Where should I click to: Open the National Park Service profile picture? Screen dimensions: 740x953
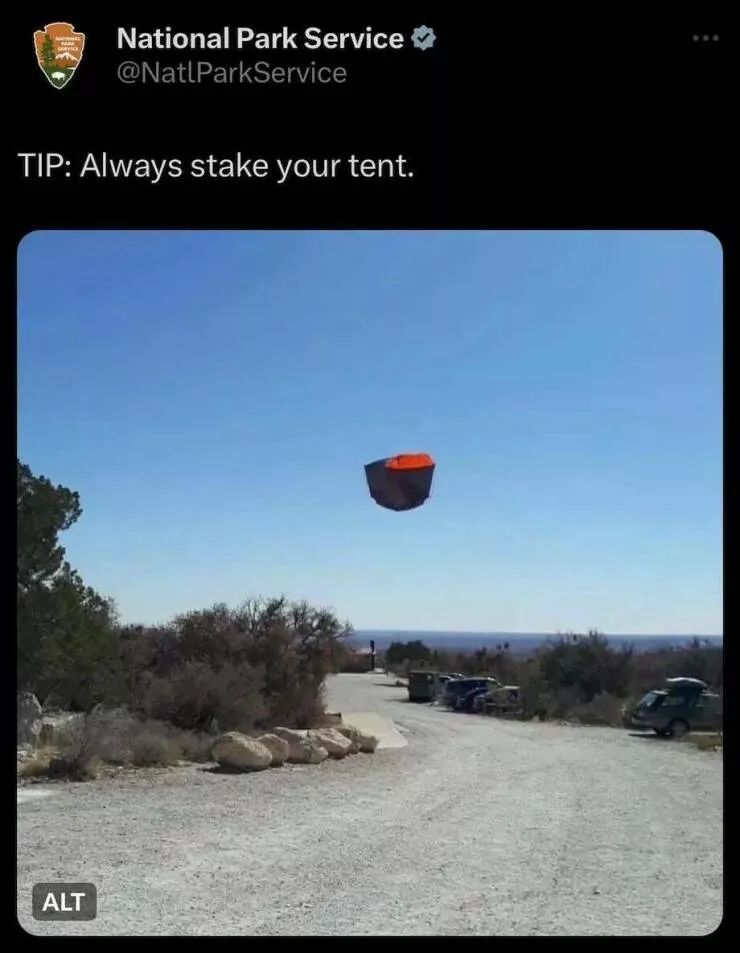(59, 56)
